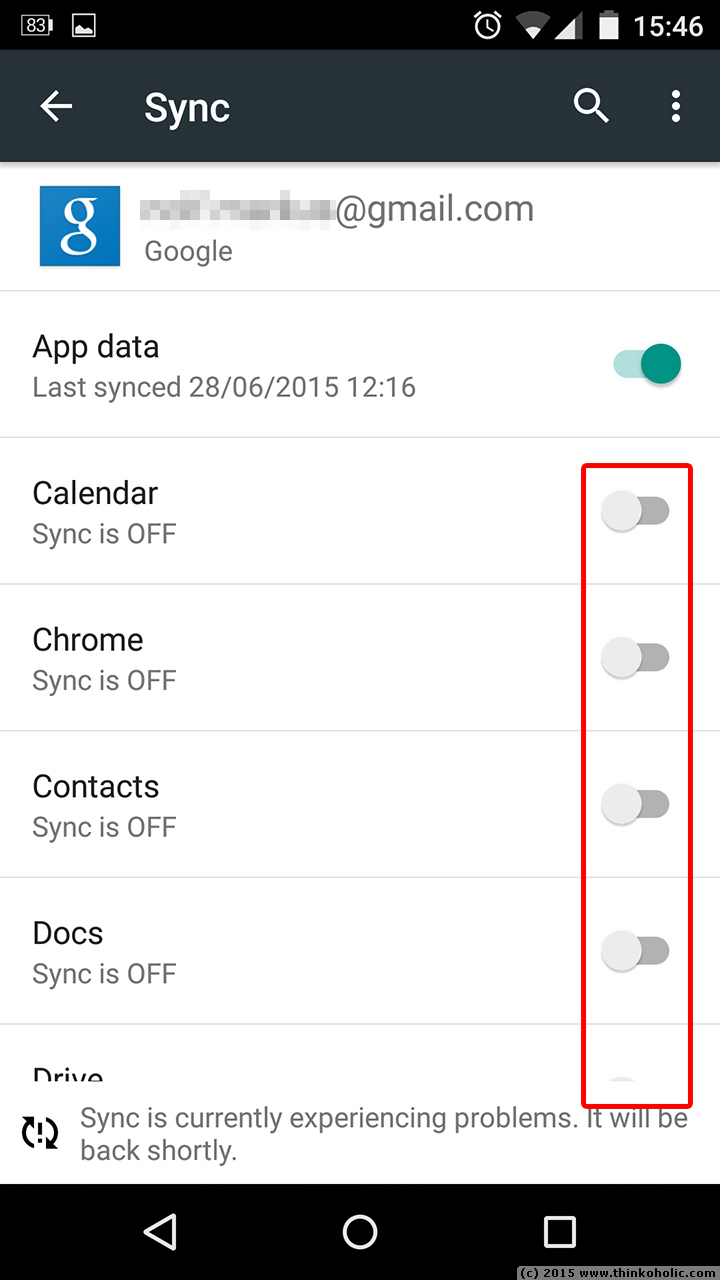
Task: Open search in the Sync screen
Action: [591, 105]
